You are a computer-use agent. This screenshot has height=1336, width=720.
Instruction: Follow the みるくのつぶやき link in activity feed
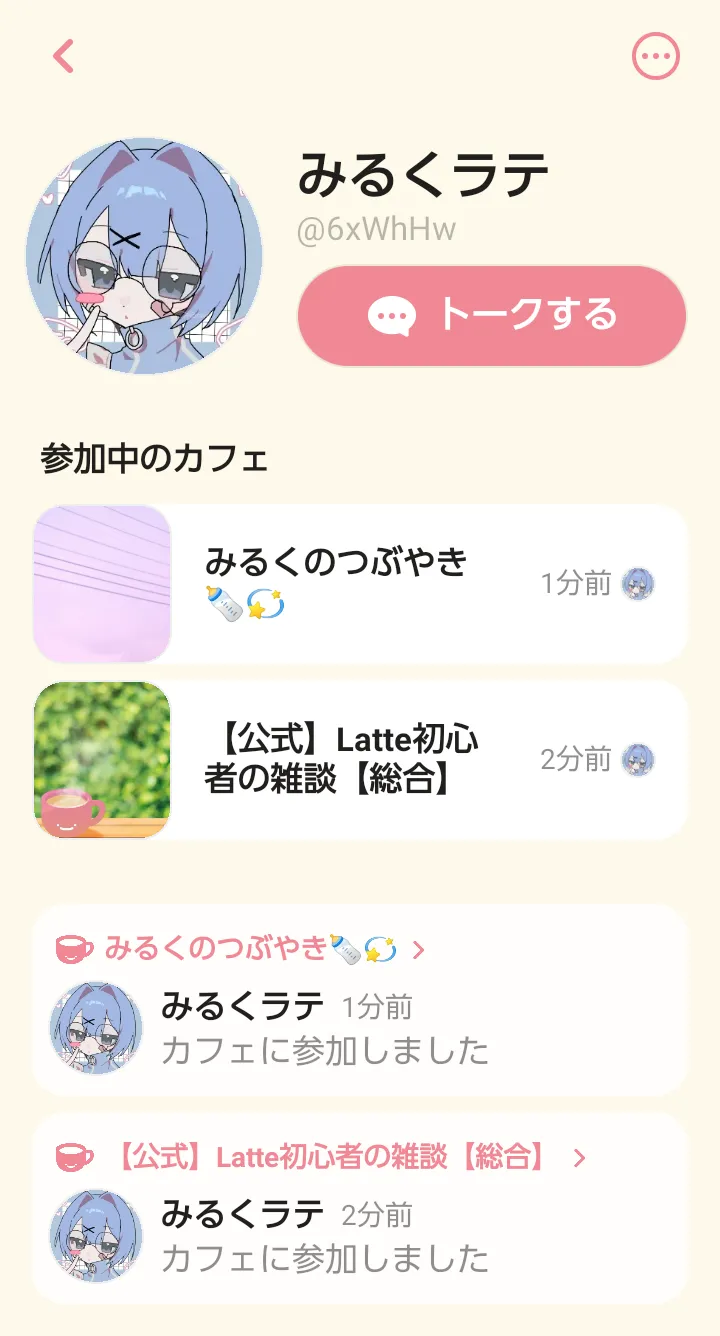point(240,949)
